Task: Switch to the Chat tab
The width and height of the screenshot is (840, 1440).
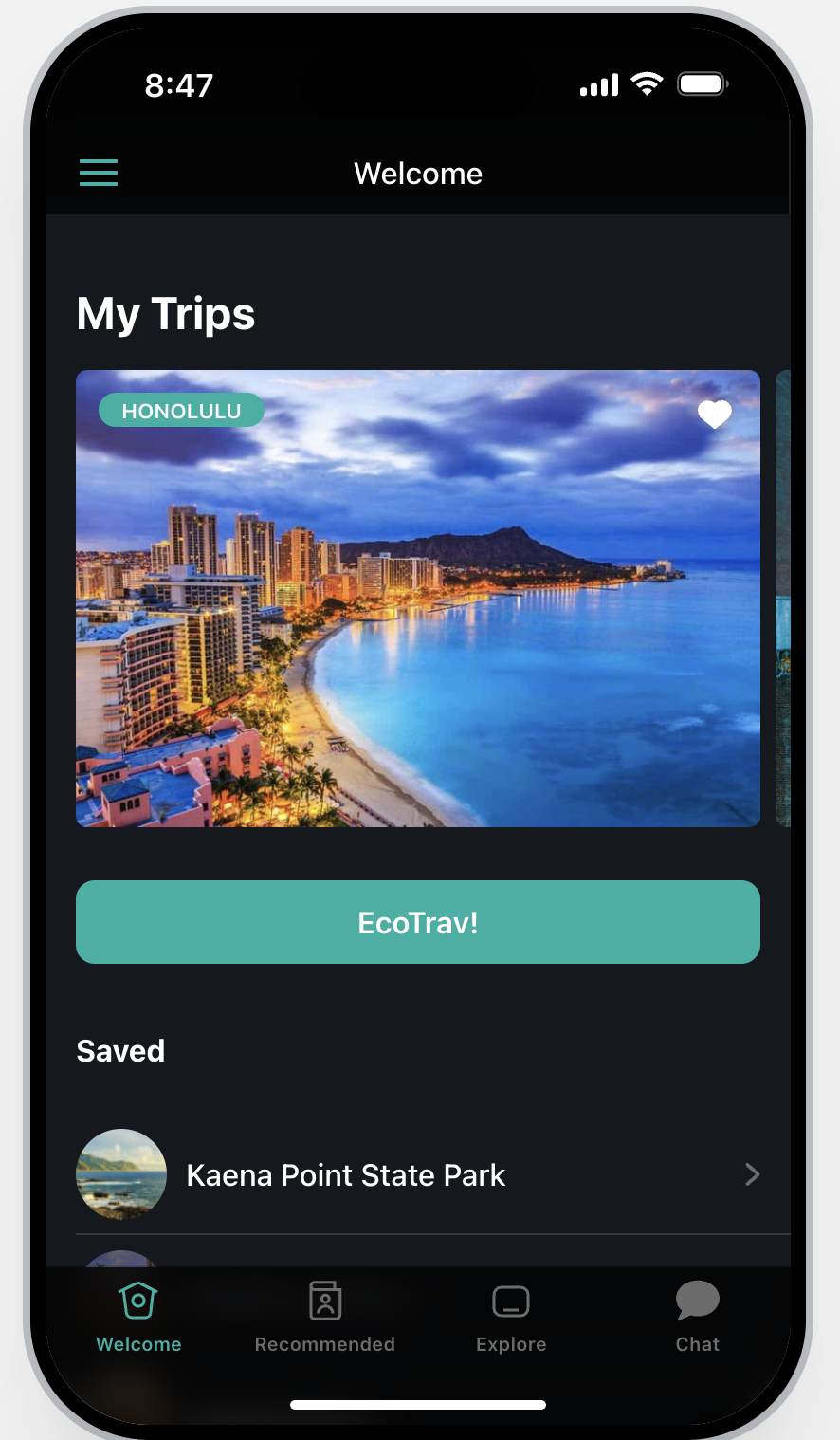Action: click(697, 1319)
